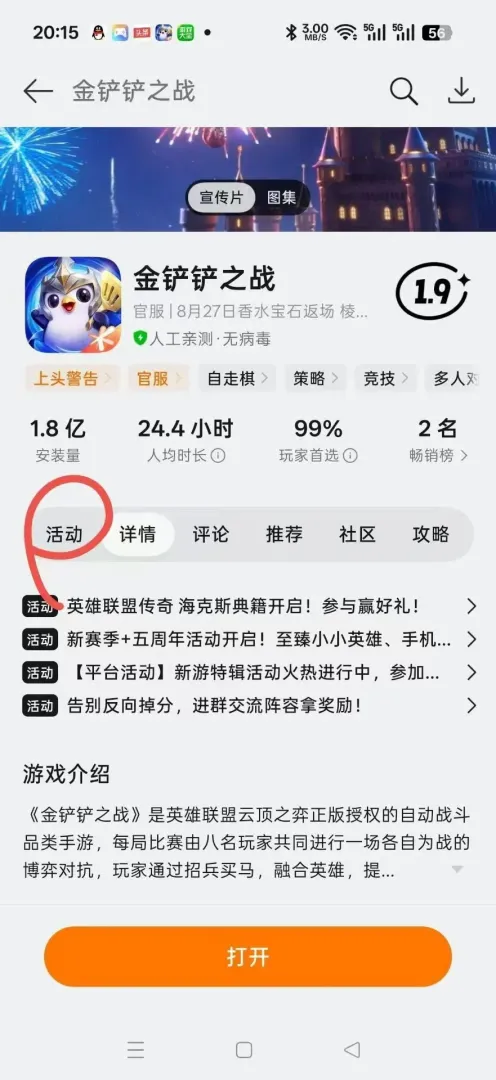496x1080 pixels.
Task: Open the 英雄联盟传奇 海克斯典籍 activity
Action: [249, 606]
